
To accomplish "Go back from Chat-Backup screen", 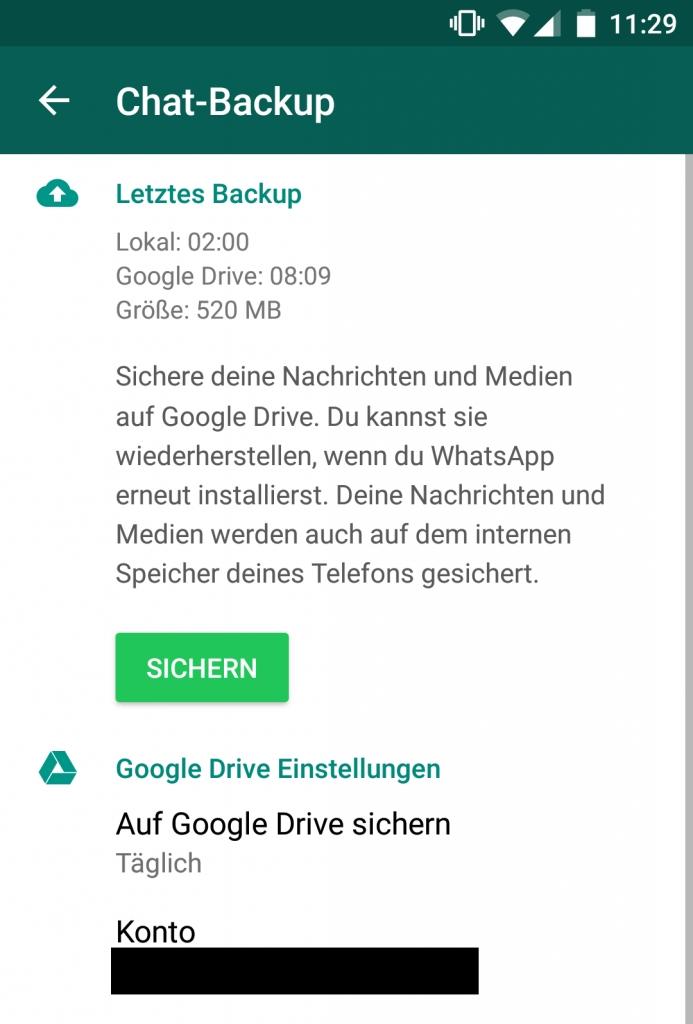I will click(54, 101).
